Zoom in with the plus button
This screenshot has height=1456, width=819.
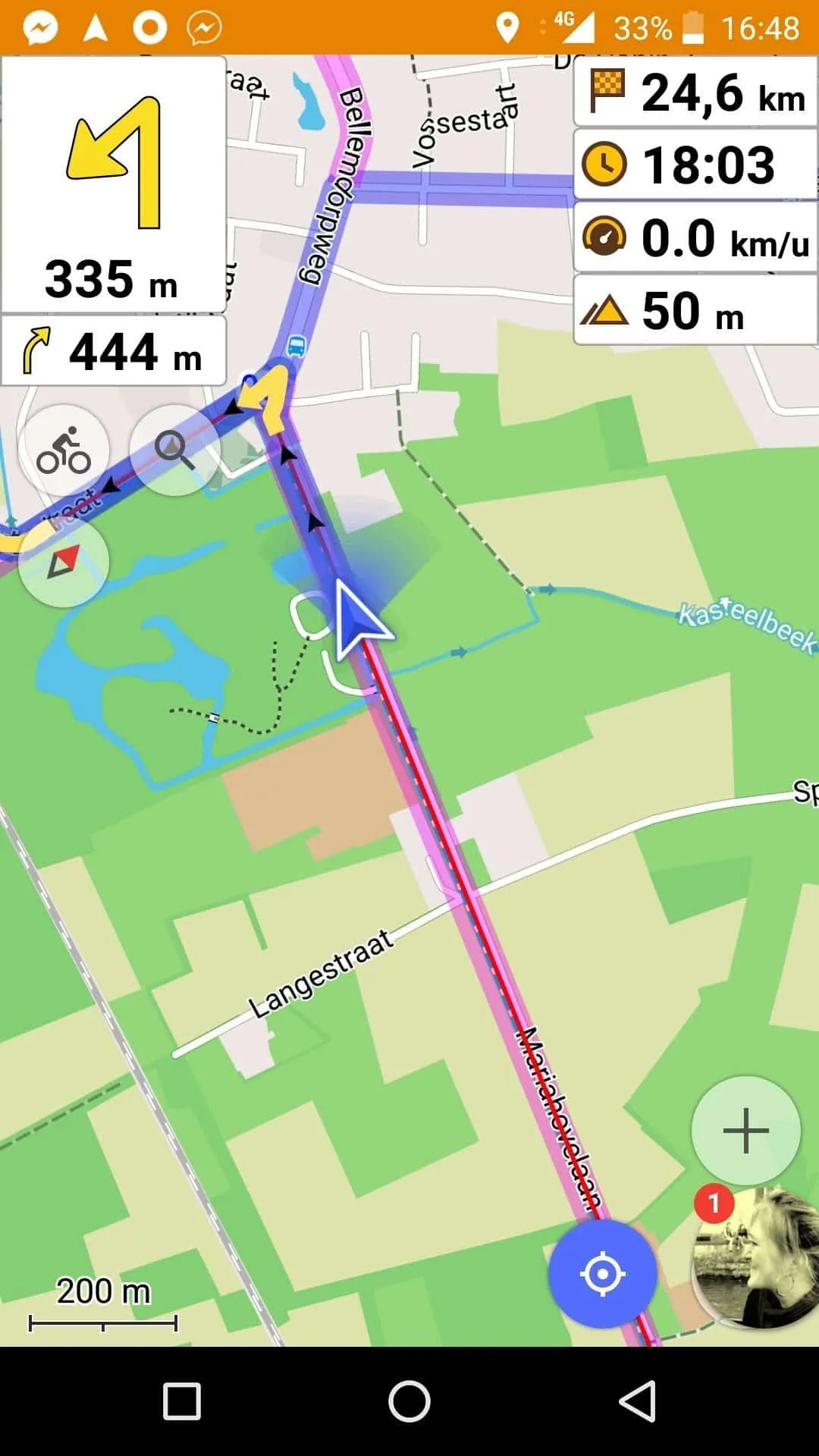(x=745, y=1130)
